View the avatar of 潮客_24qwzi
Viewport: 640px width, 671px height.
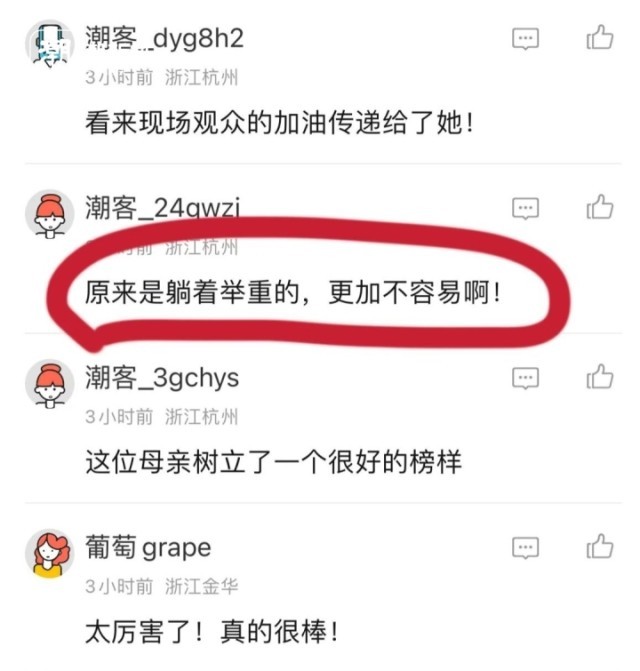click(x=49, y=213)
